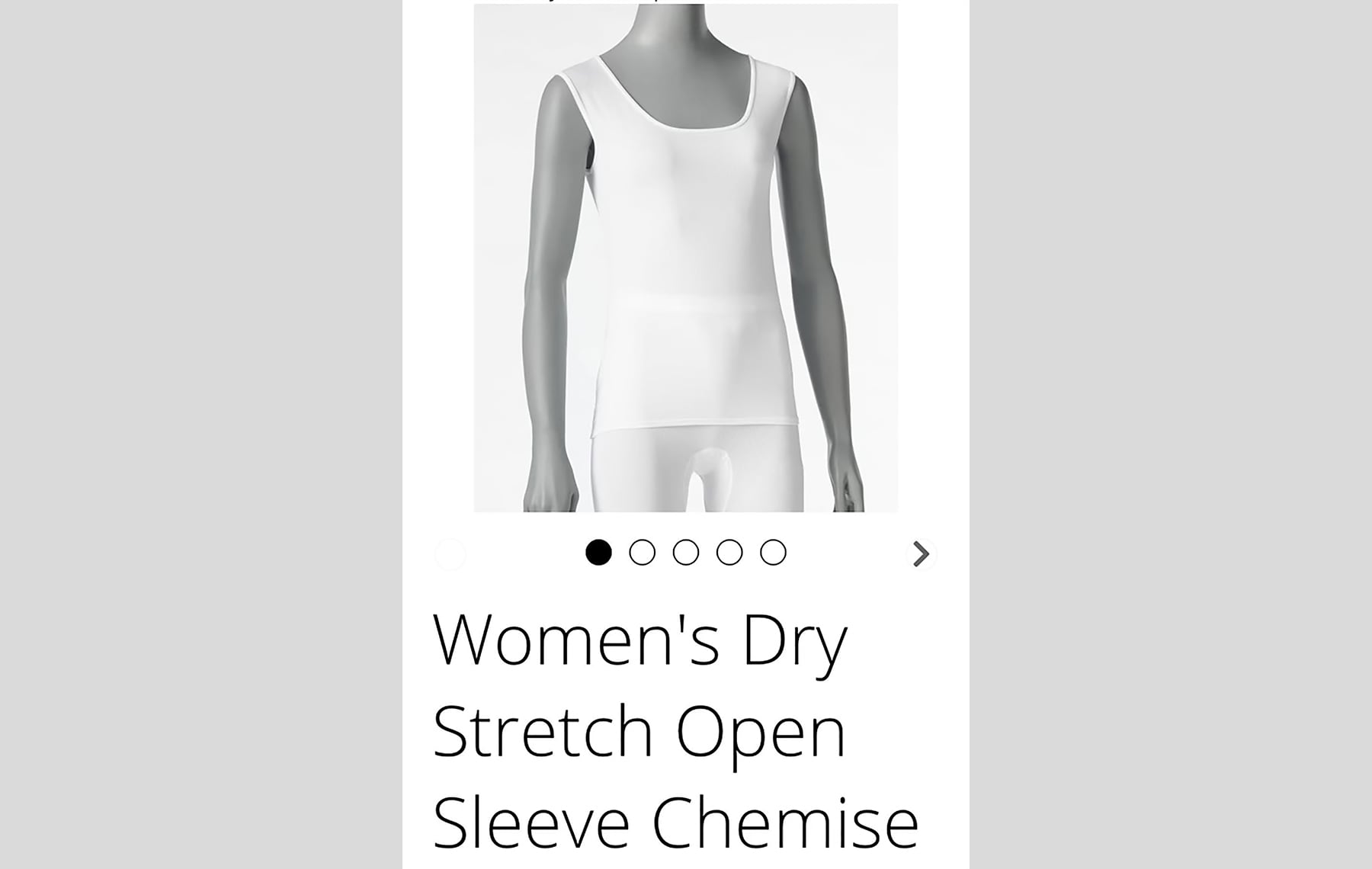Show the next product image with the arrow
The height and width of the screenshot is (869, 1372).
coord(921,554)
